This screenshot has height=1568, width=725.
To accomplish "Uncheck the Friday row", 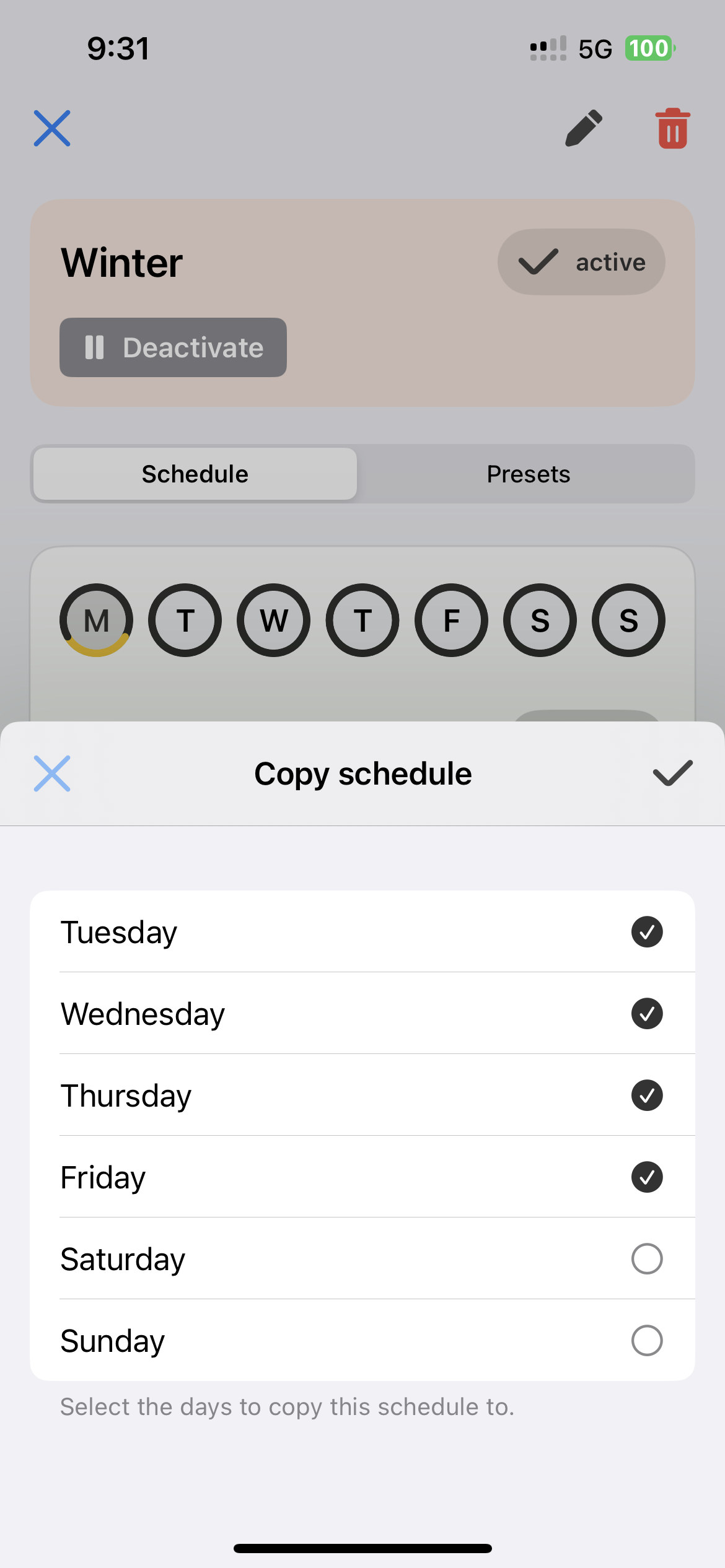I will coord(646,1177).
